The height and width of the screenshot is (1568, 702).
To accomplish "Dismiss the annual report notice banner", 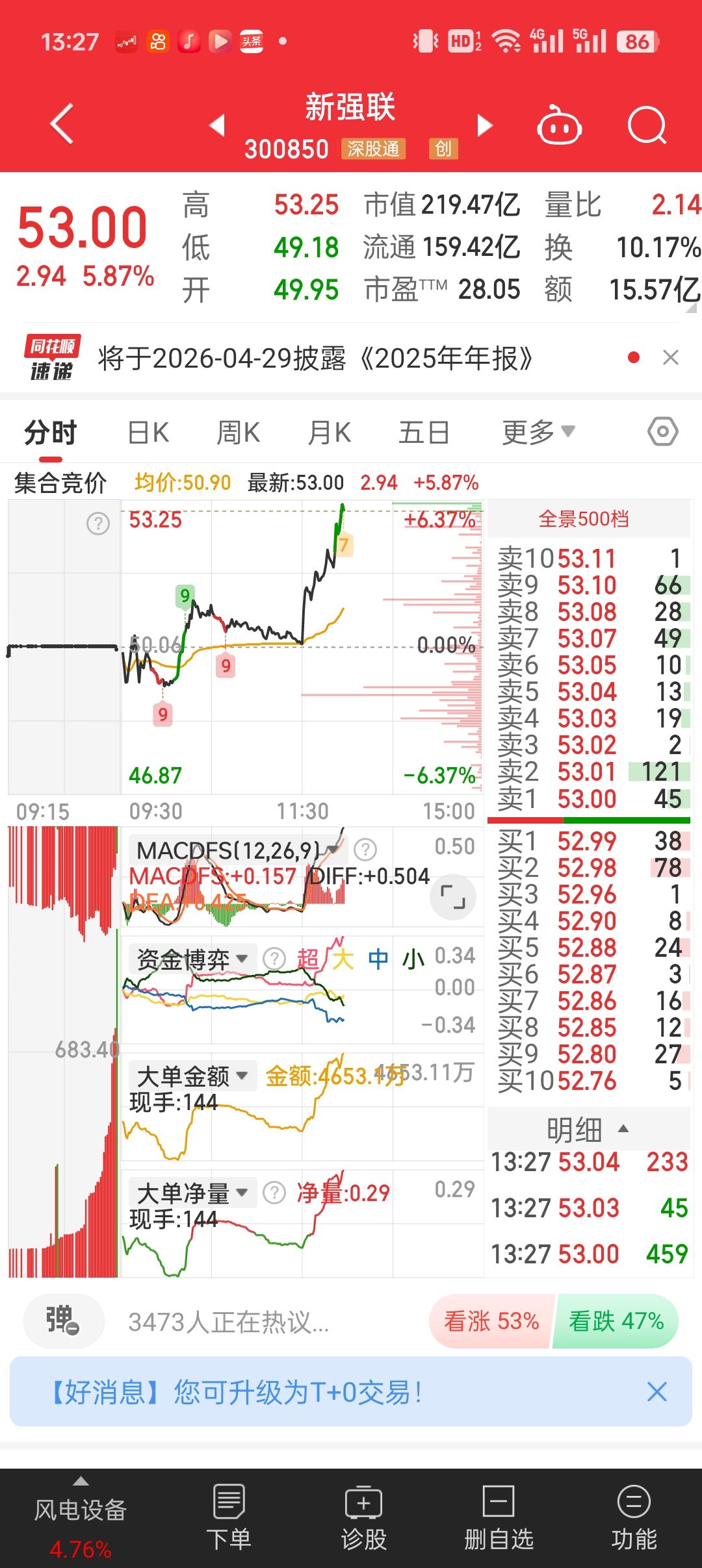I will 670,358.
